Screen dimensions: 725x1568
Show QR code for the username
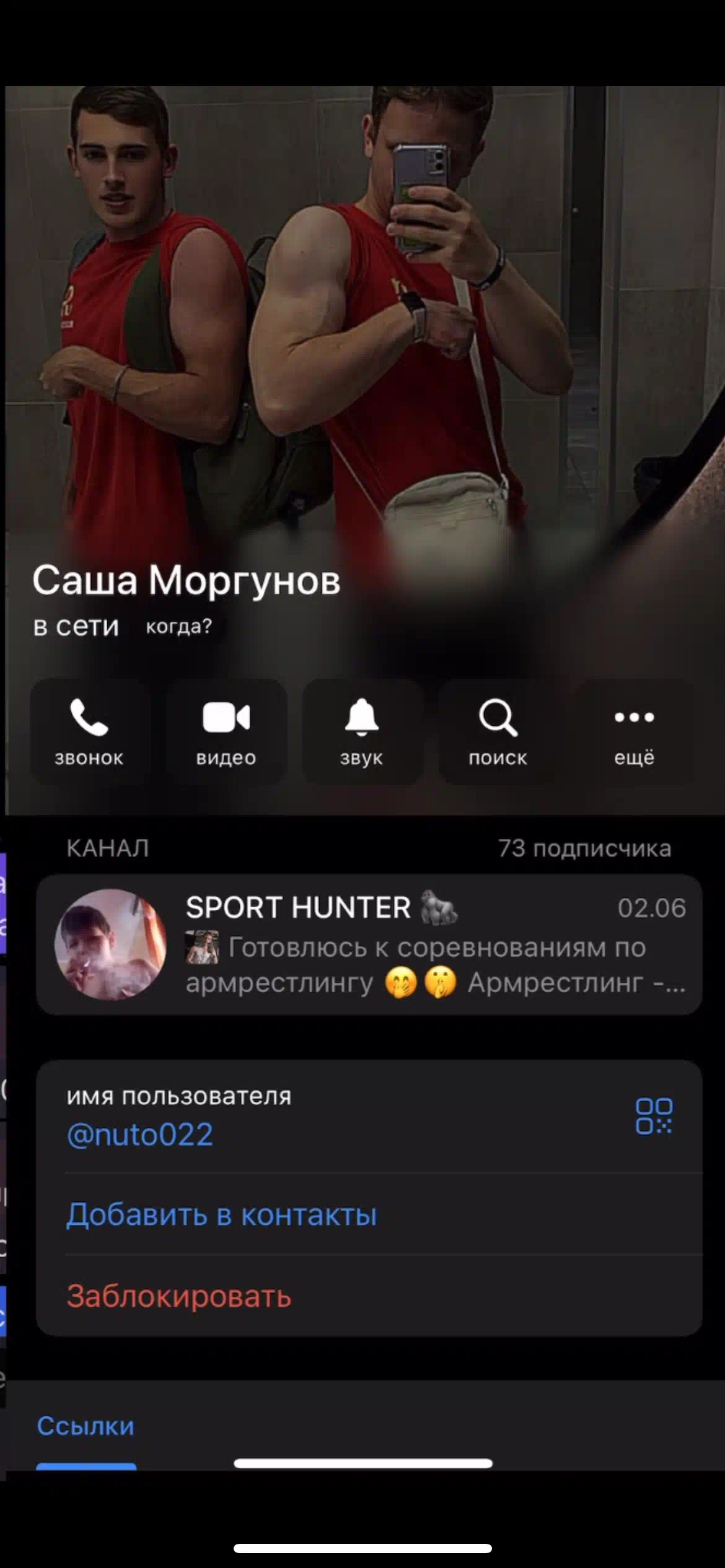654,1116
